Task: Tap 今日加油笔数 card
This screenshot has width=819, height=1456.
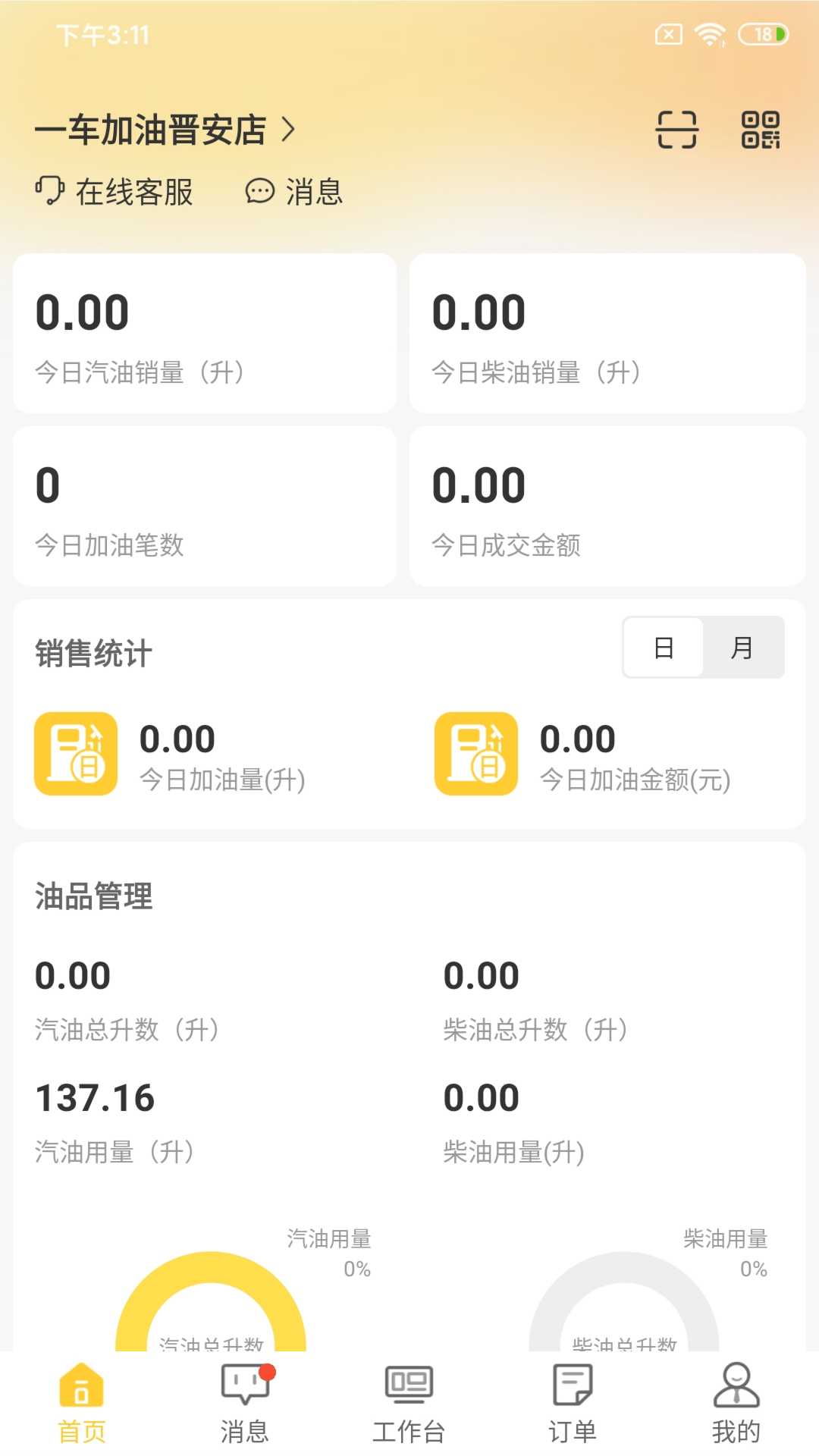Action: pyautogui.click(x=205, y=507)
